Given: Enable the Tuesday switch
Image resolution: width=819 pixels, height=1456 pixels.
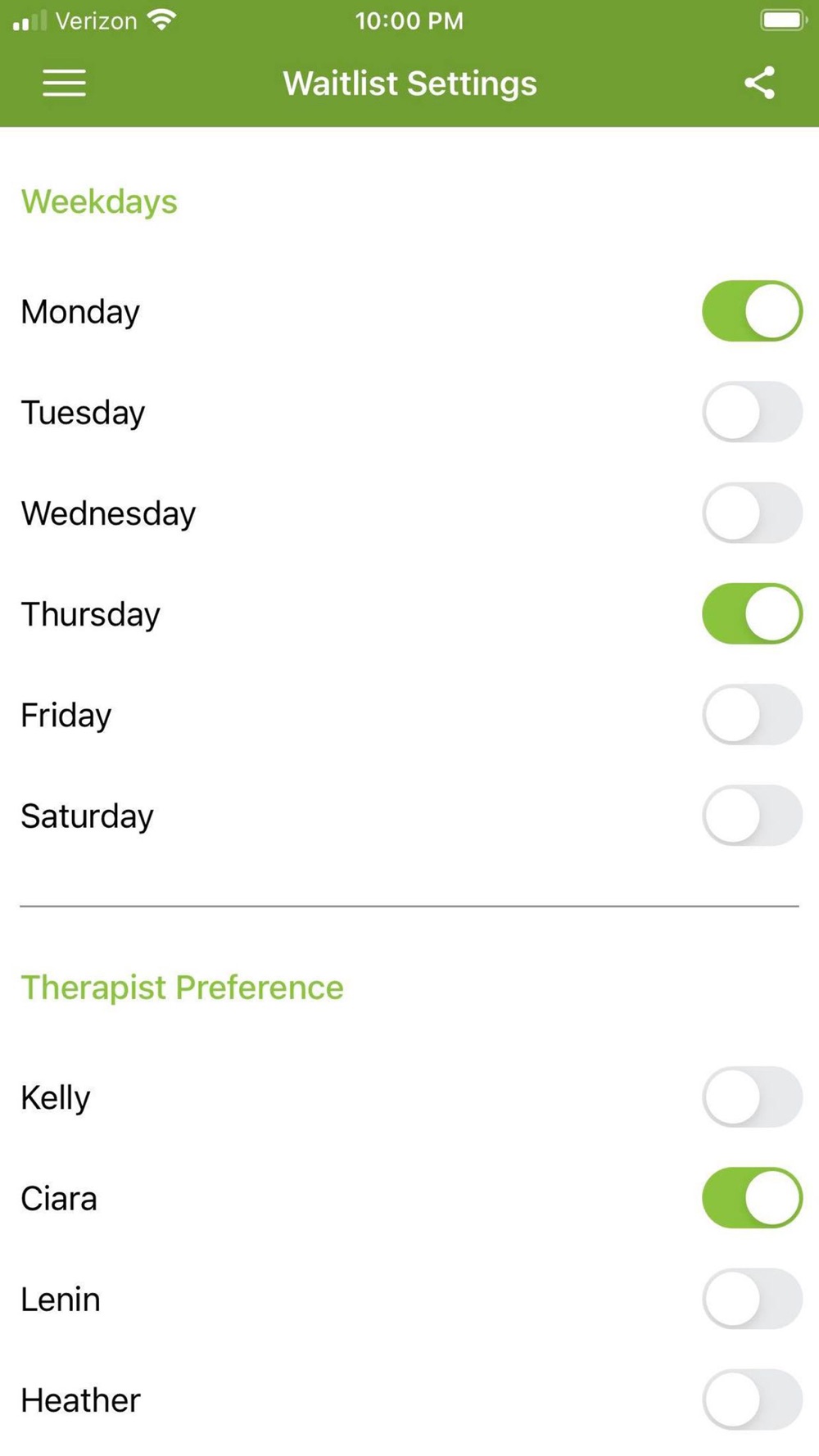Looking at the screenshot, I should (x=752, y=412).
